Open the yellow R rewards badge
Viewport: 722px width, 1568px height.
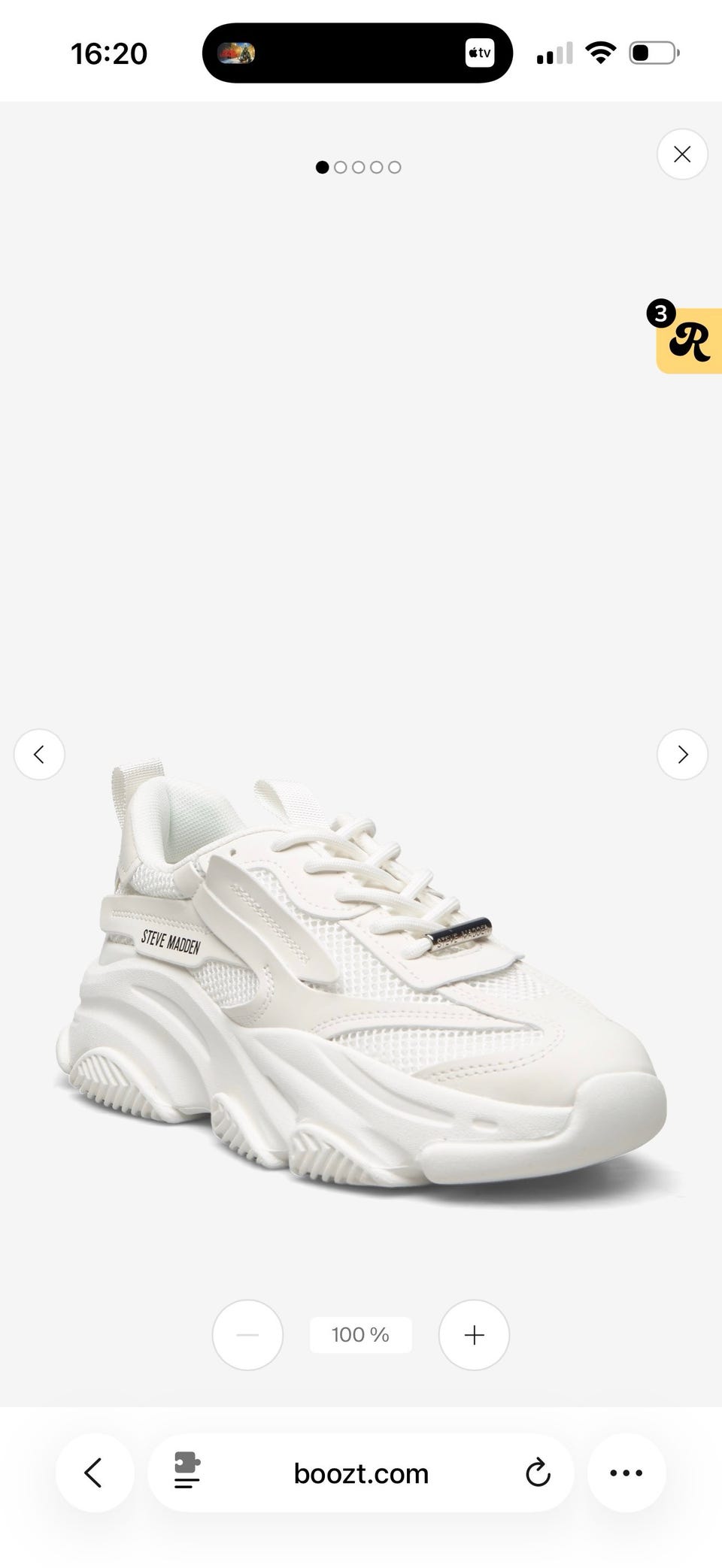click(x=687, y=339)
